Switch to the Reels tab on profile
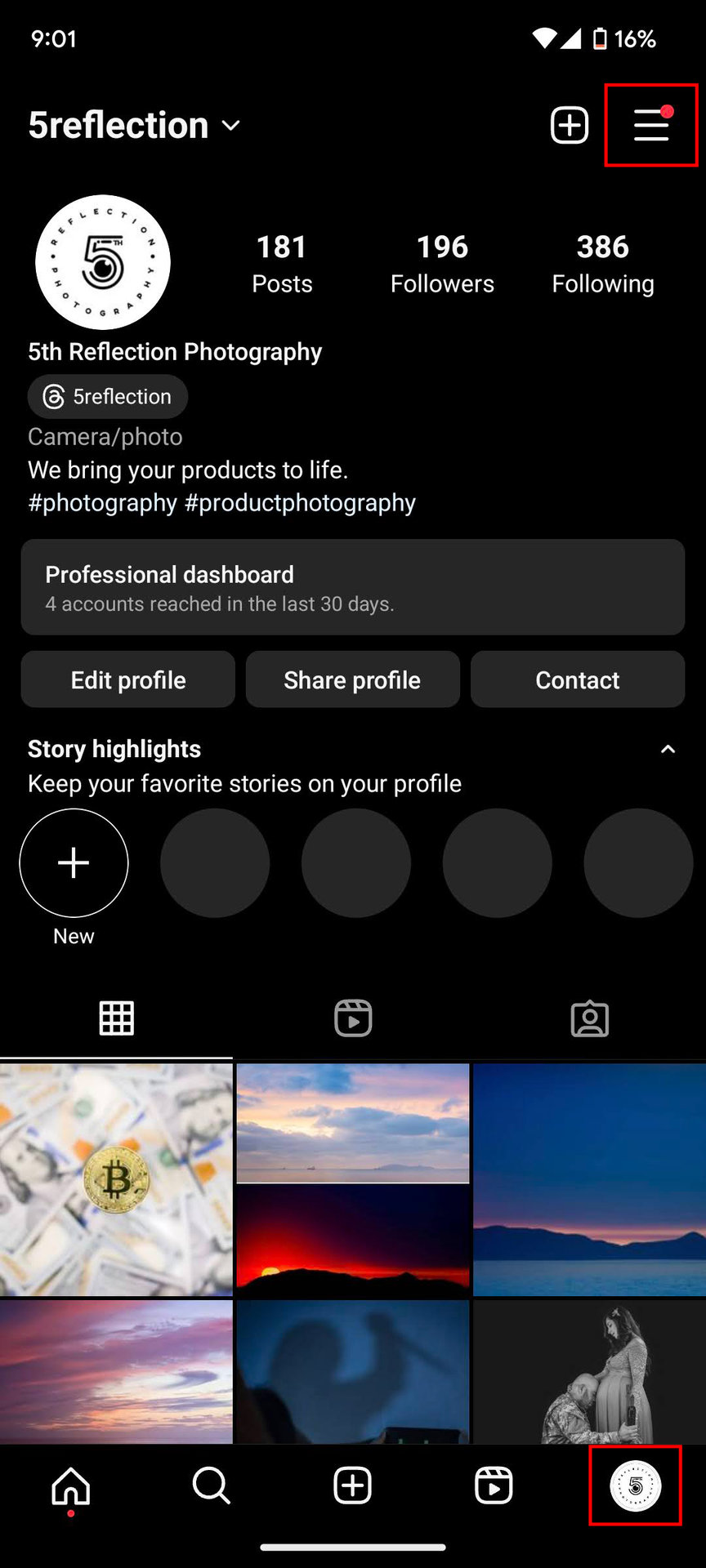The width and height of the screenshot is (706, 1568). coord(353,1018)
